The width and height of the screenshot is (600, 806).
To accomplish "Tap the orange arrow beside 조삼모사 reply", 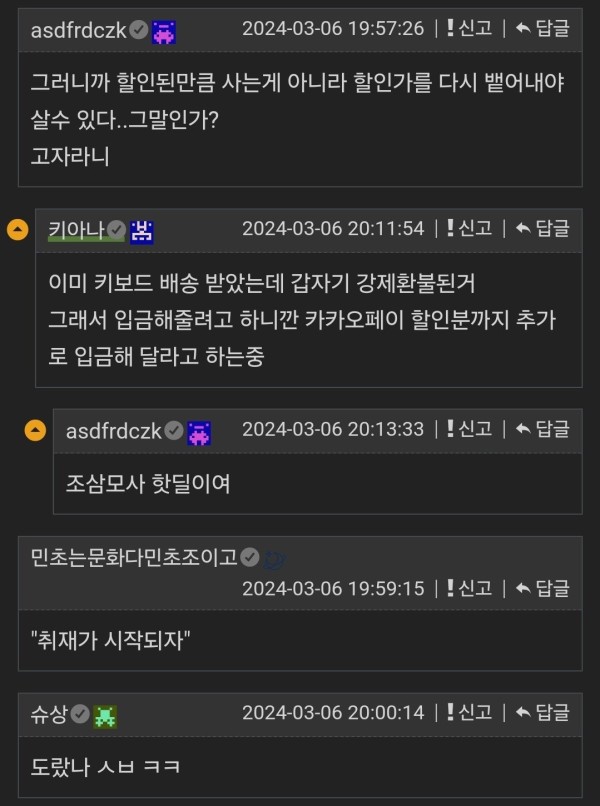I will (x=35, y=430).
